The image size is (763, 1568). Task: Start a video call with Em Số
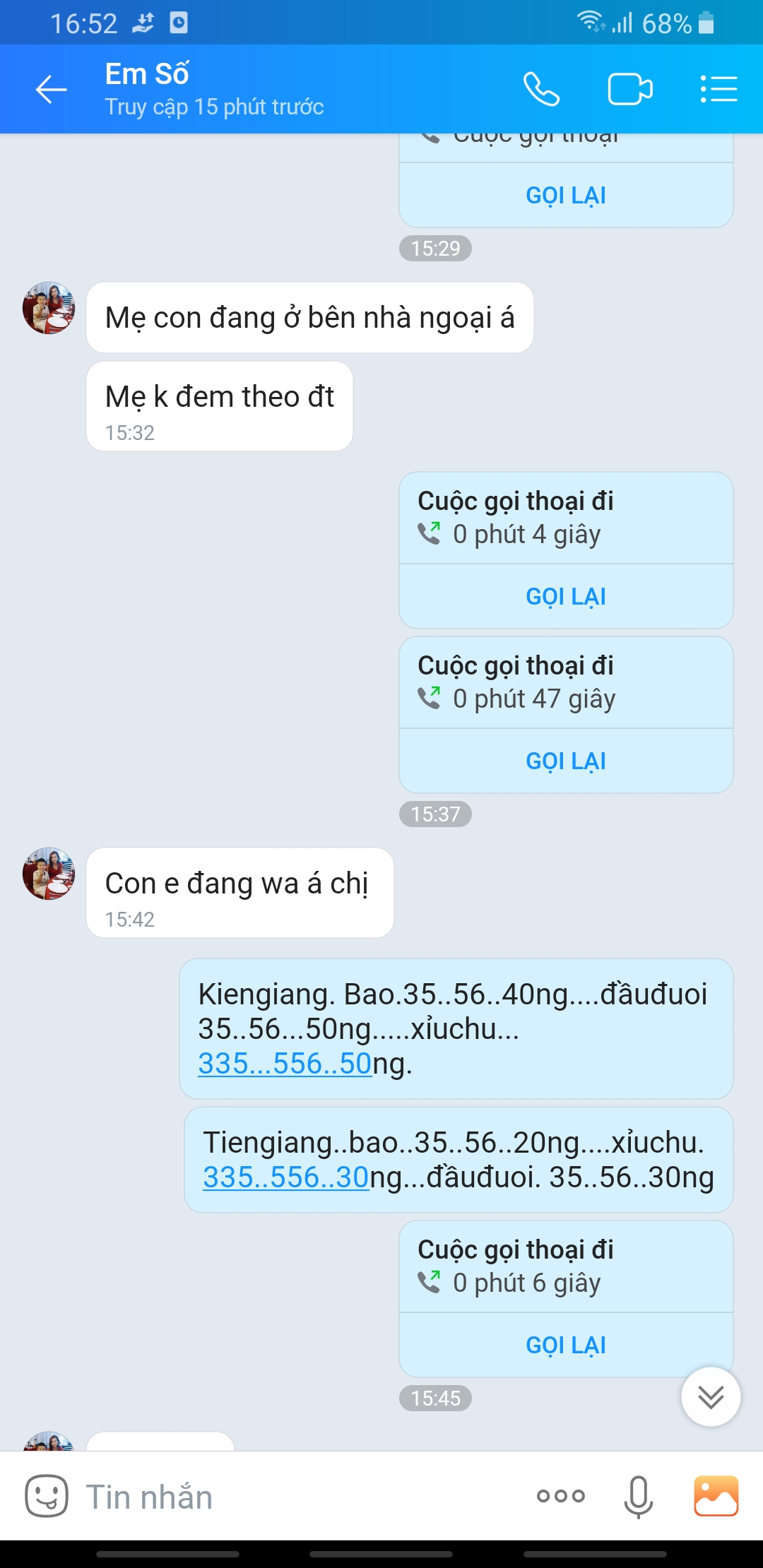click(630, 90)
